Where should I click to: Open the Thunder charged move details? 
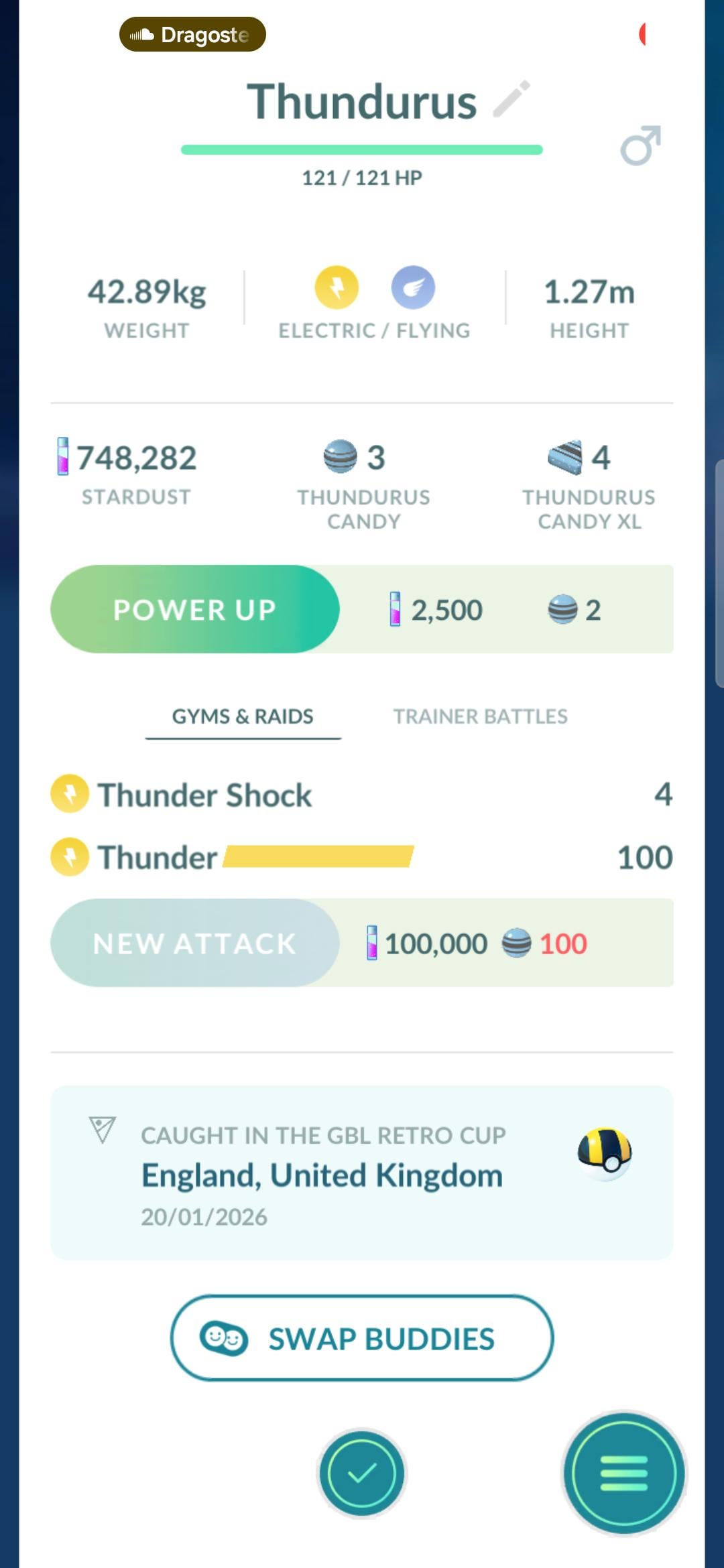pos(158,857)
